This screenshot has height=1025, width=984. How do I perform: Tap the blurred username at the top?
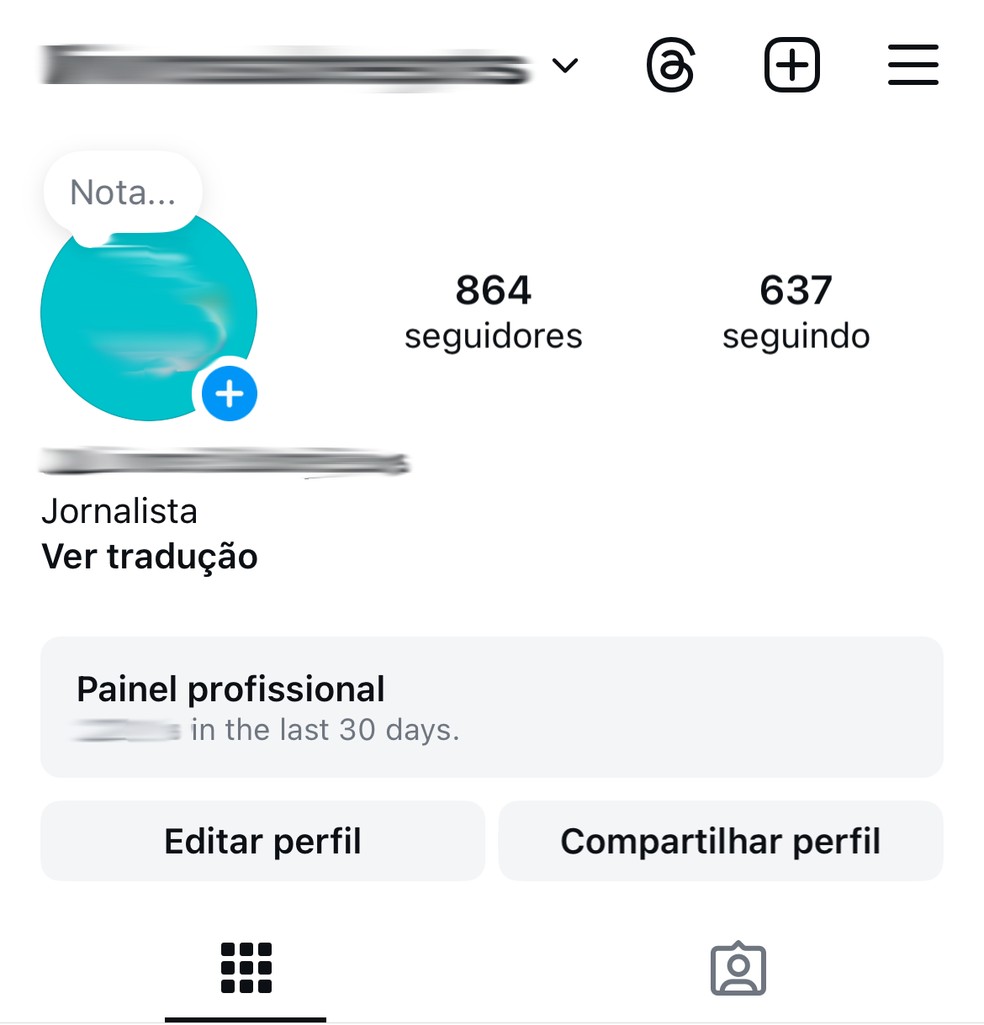pyautogui.click(x=280, y=64)
